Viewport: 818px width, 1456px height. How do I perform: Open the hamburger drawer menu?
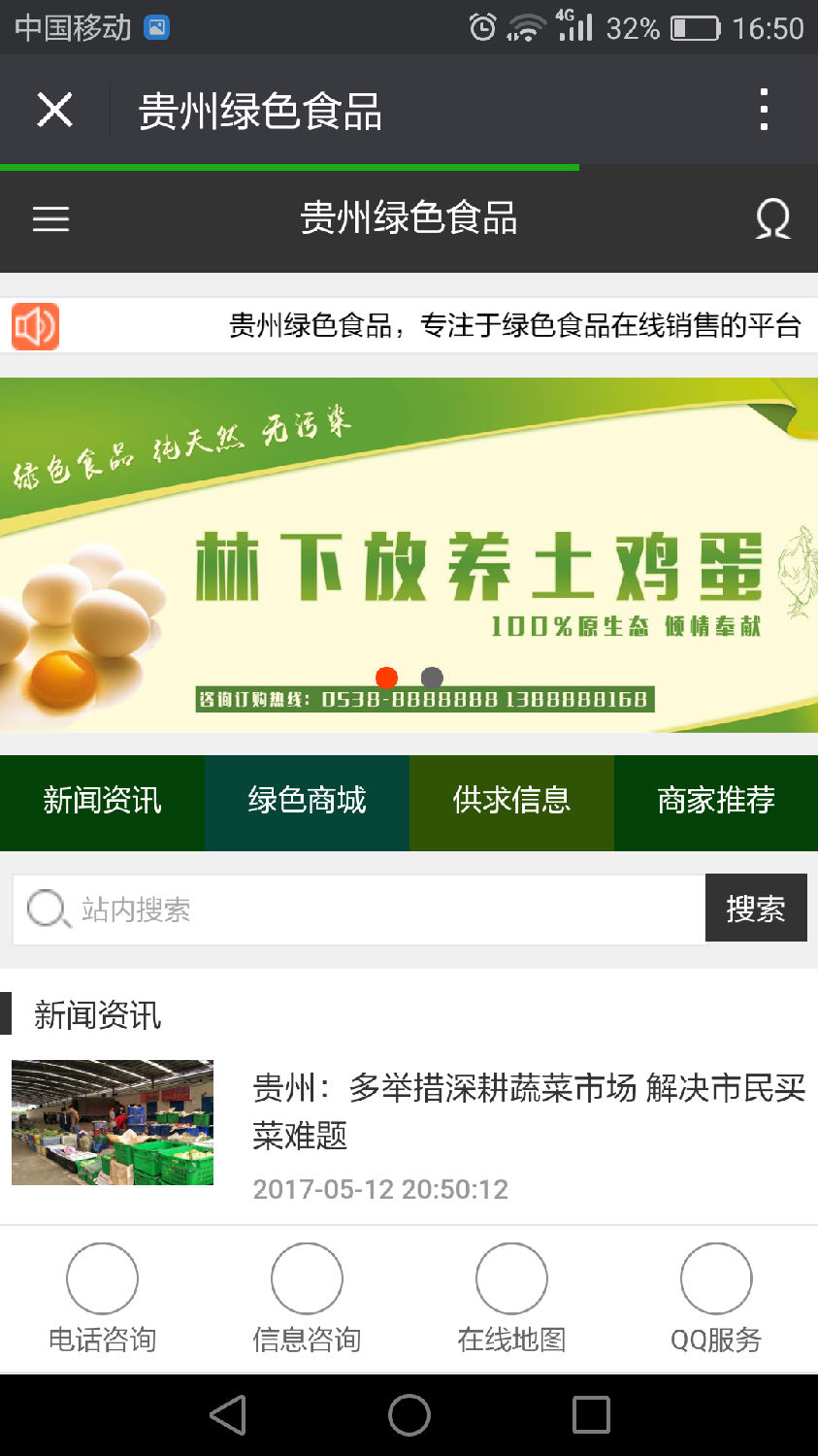click(51, 218)
